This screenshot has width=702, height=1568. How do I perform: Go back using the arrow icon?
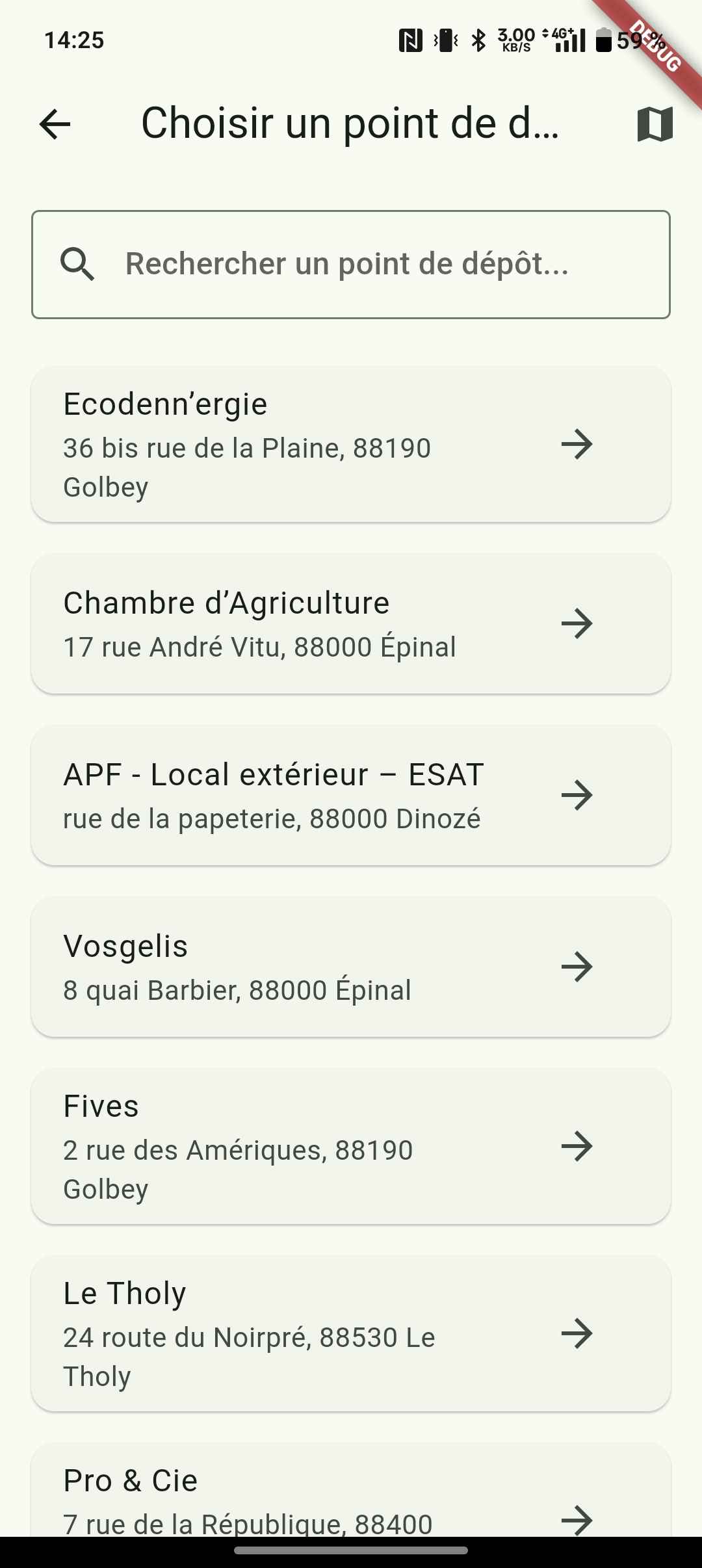[x=55, y=124]
